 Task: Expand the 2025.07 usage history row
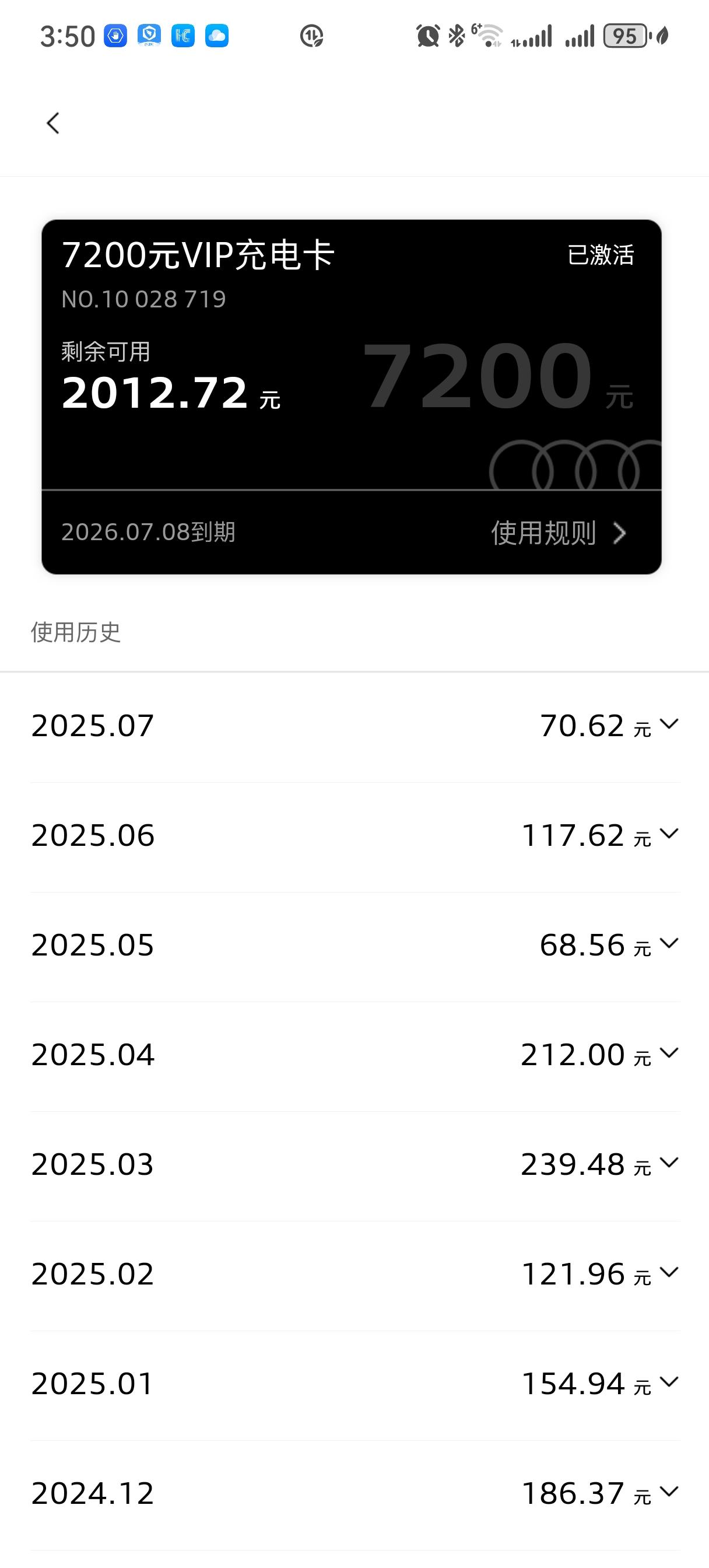(x=668, y=724)
